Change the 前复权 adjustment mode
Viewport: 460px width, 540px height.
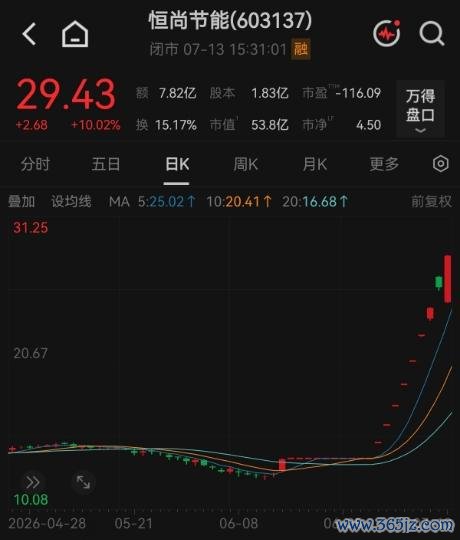pos(431,201)
